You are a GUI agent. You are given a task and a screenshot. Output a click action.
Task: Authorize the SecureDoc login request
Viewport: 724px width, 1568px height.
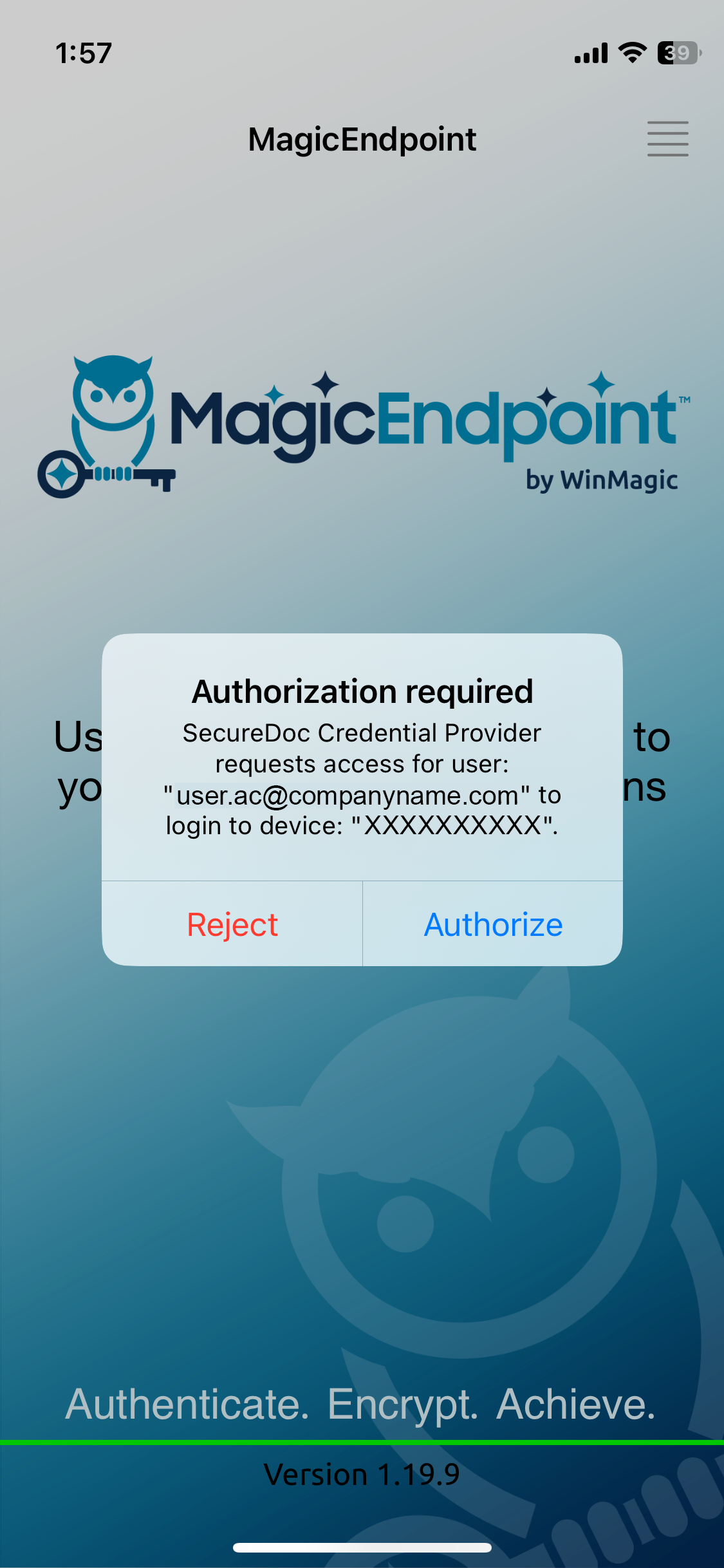pos(493,924)
